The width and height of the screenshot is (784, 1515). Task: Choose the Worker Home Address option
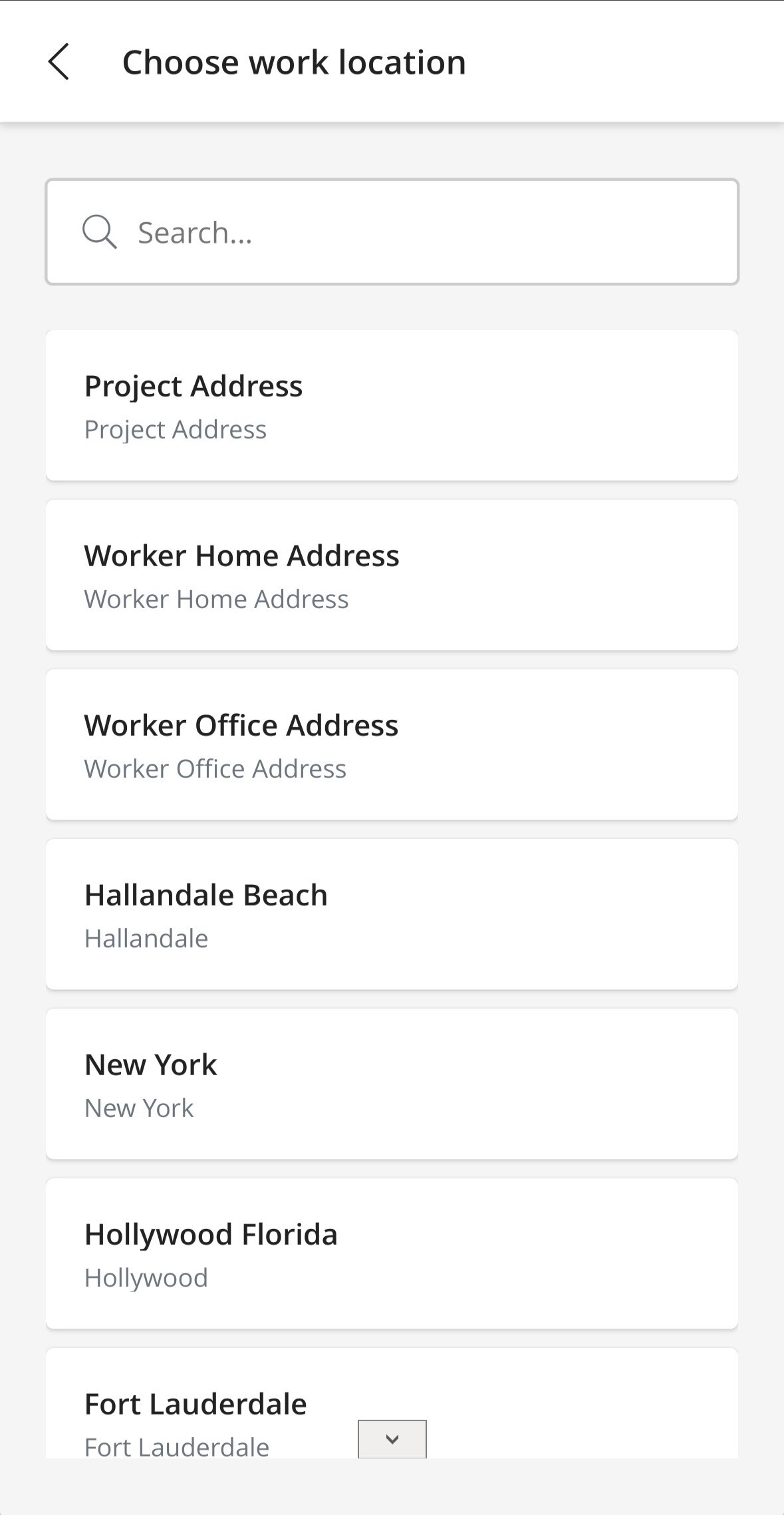click(x=392, y=575)
